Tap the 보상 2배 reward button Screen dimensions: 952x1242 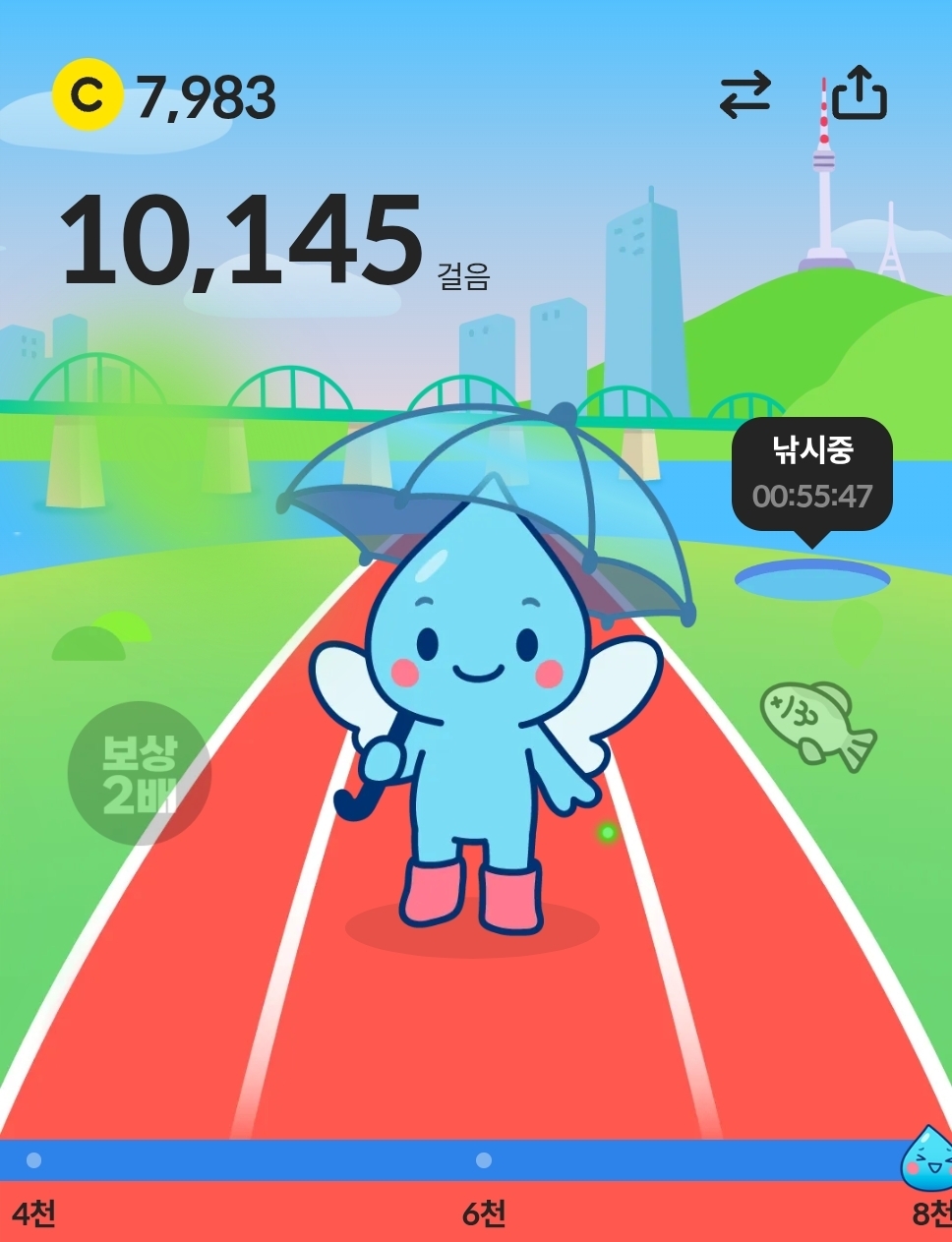(x=140, y=773)
